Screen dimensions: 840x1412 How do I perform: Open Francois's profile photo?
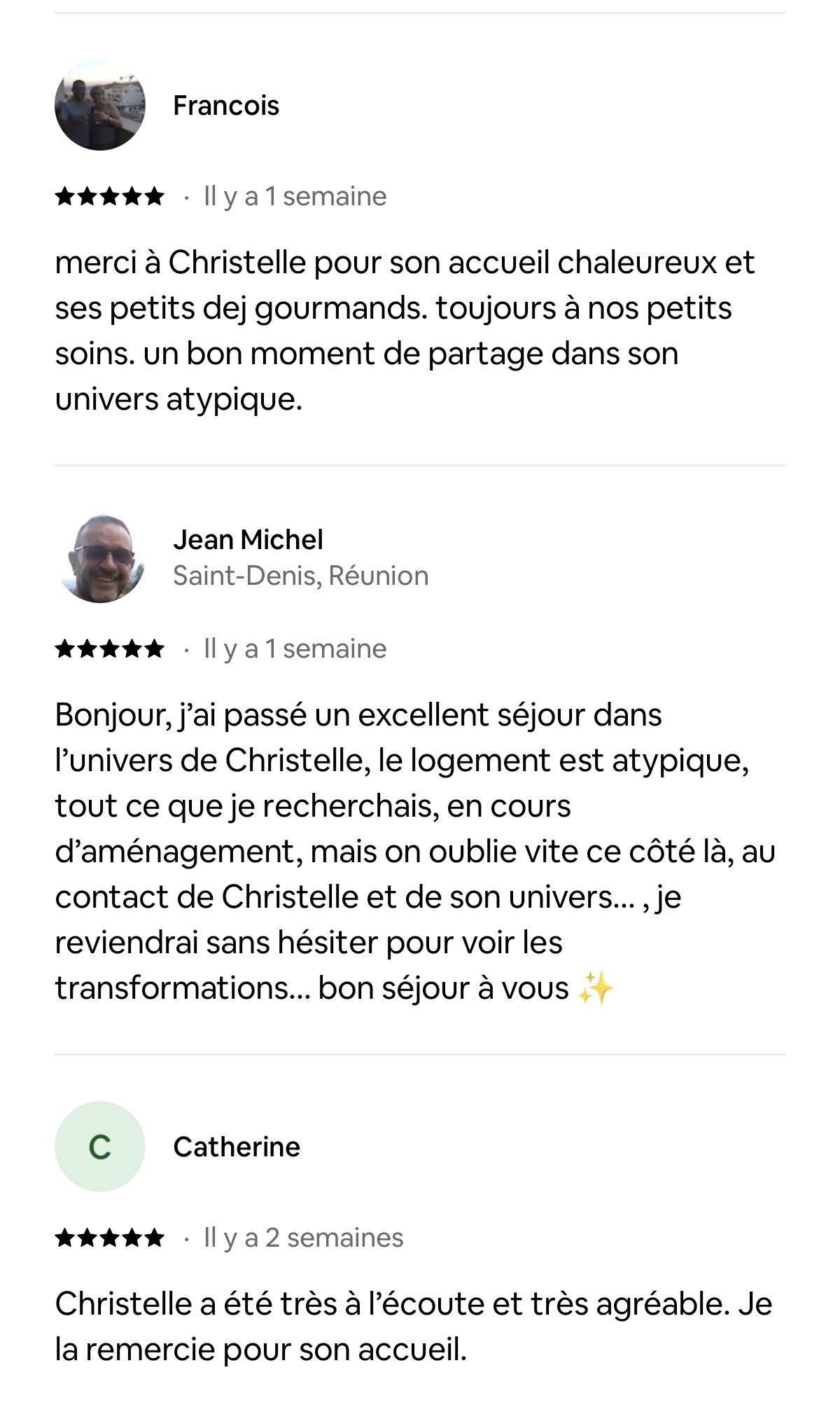pyautogui.click(x=100, y=105)
